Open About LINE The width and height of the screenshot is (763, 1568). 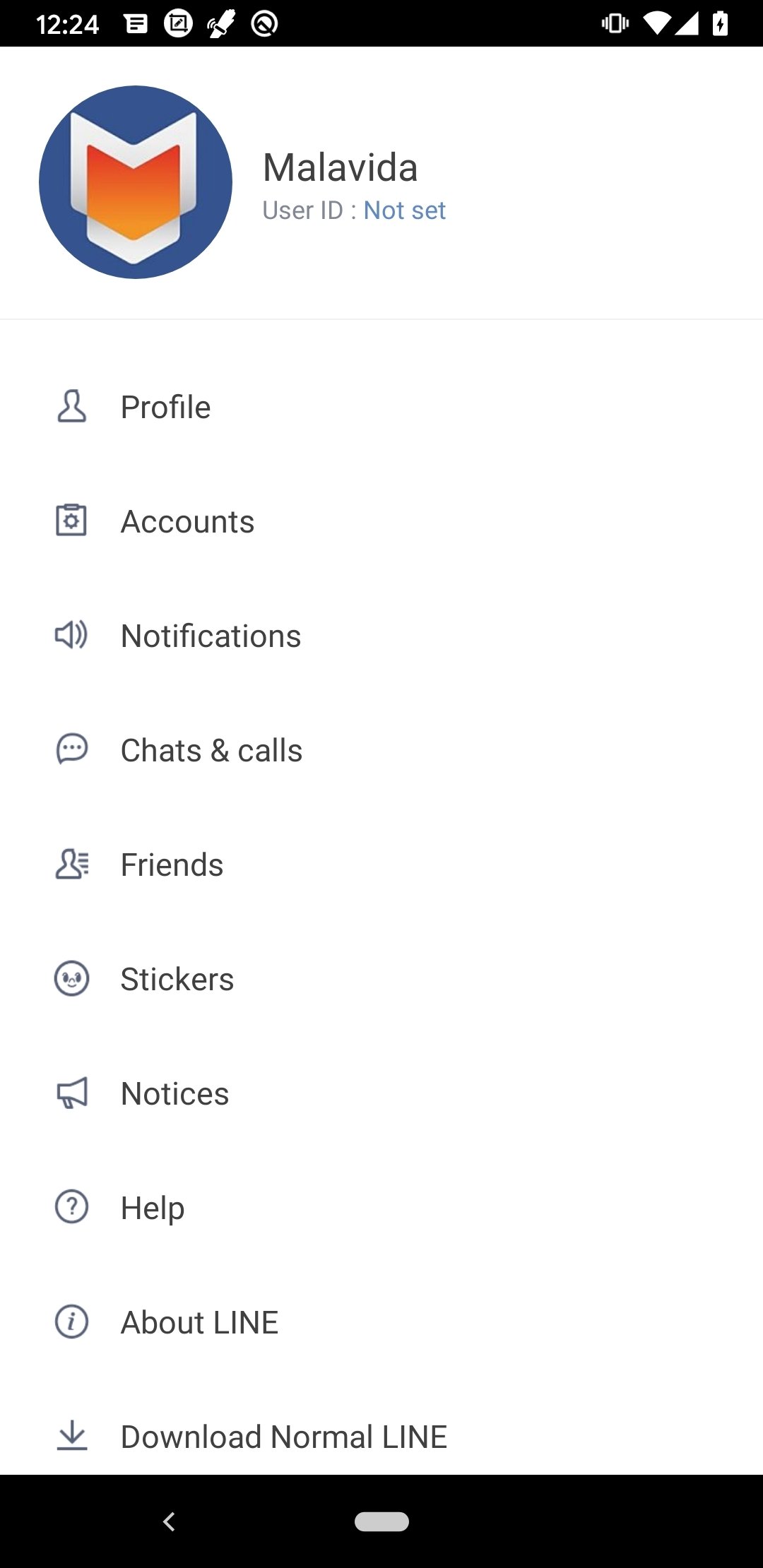(381, 1322)
